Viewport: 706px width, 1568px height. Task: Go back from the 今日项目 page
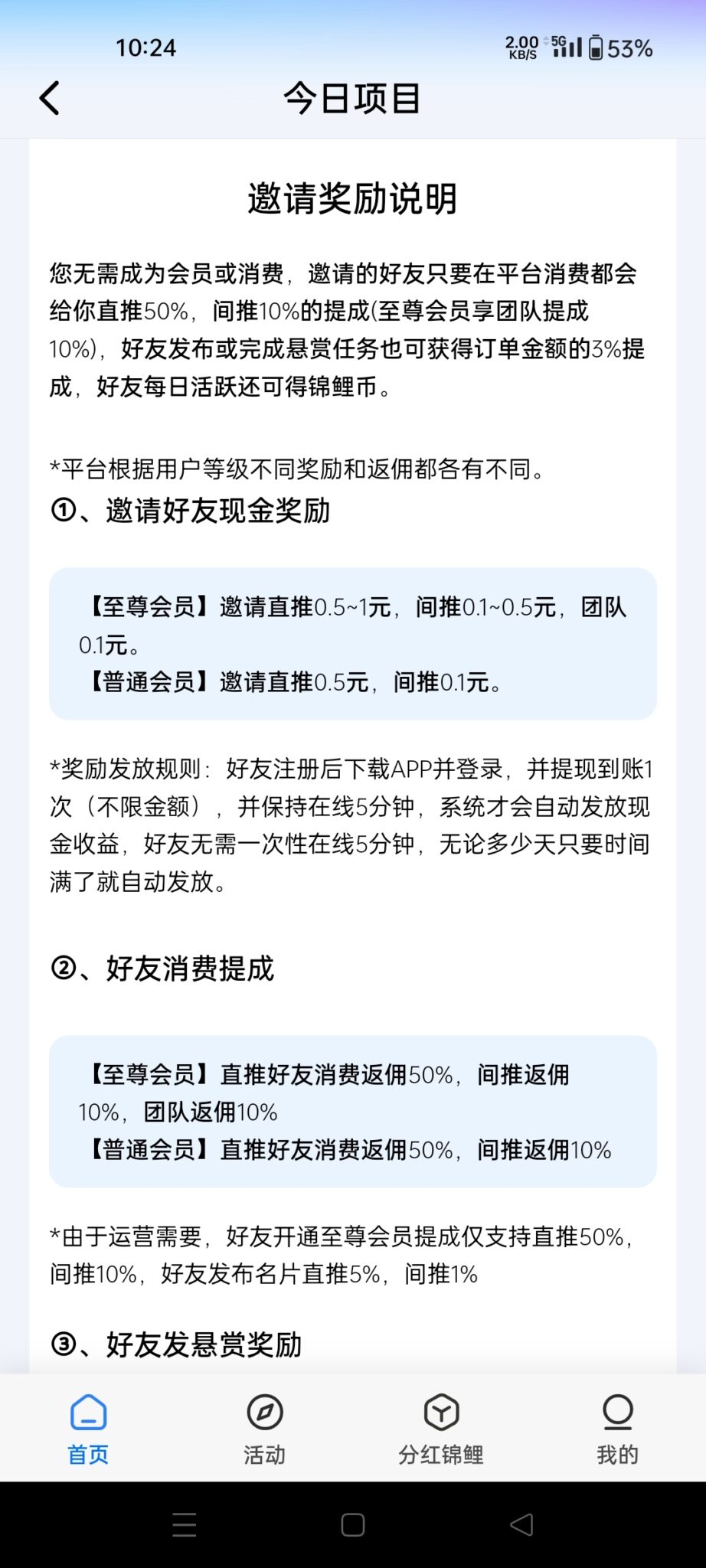(50, 98)
